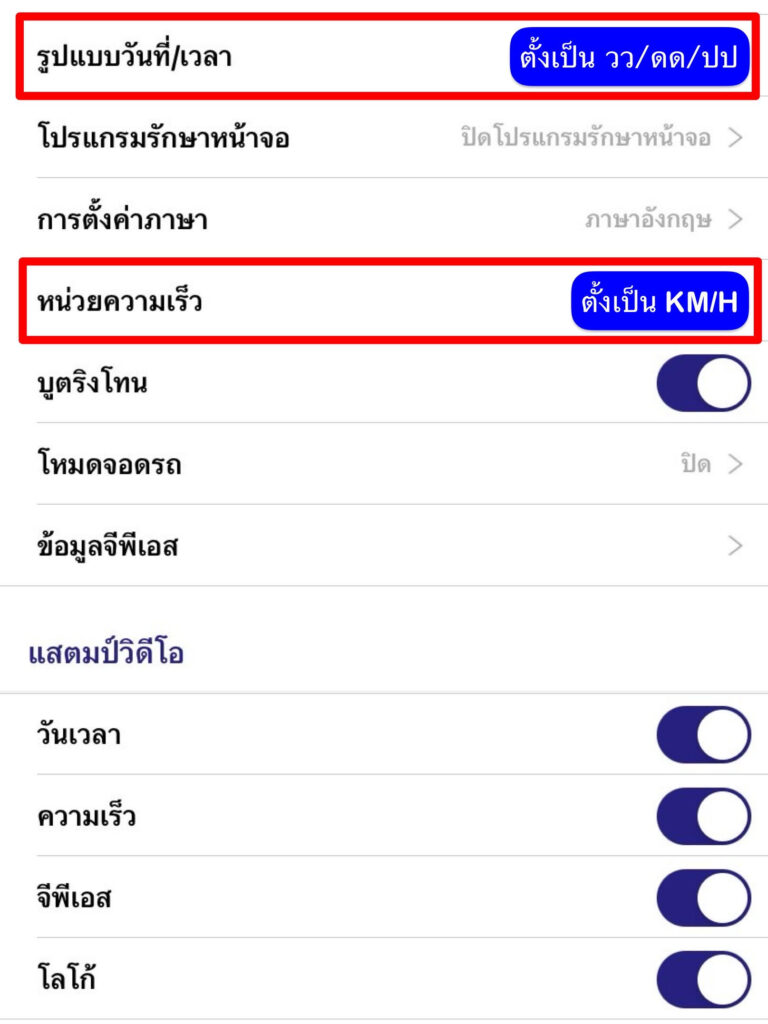
Task: Open ข้อมูลจีพีเอส GPS information
Action: click(x=384, y=546)
